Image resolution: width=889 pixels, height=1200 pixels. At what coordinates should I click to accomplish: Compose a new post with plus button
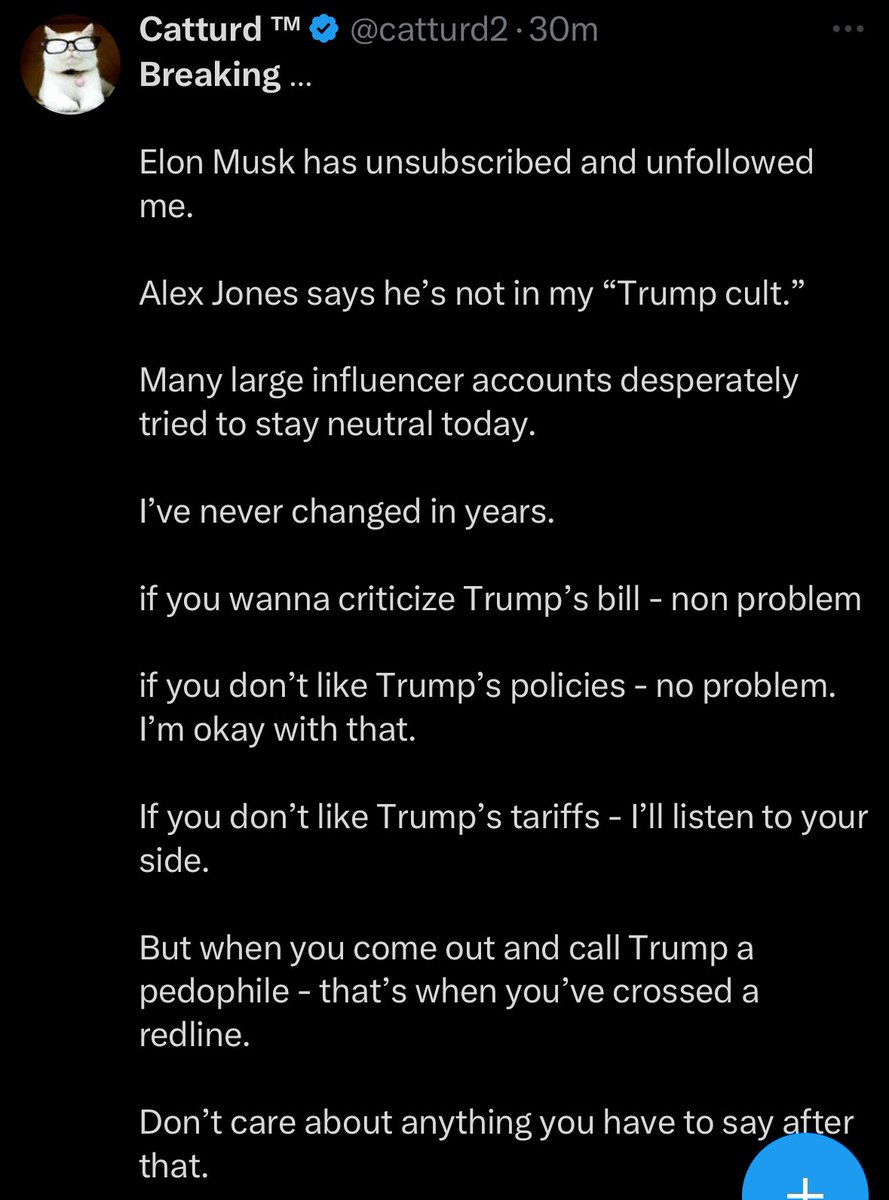805,1175
